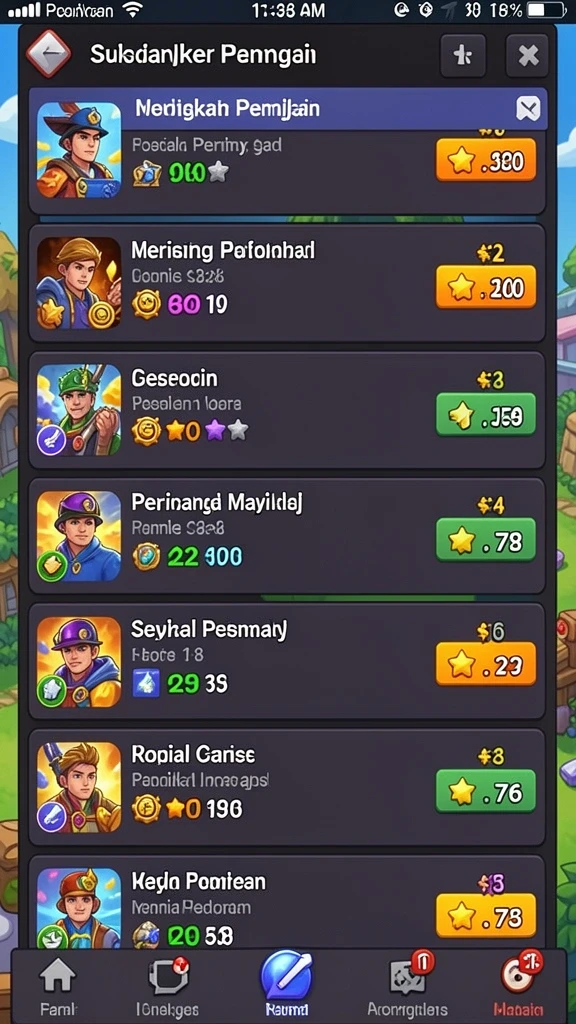The width and height of the screenshot is (576, 1024).
Task: Purchase Merising Pefoinhad for 200 stars
Action: coord(486,287)
